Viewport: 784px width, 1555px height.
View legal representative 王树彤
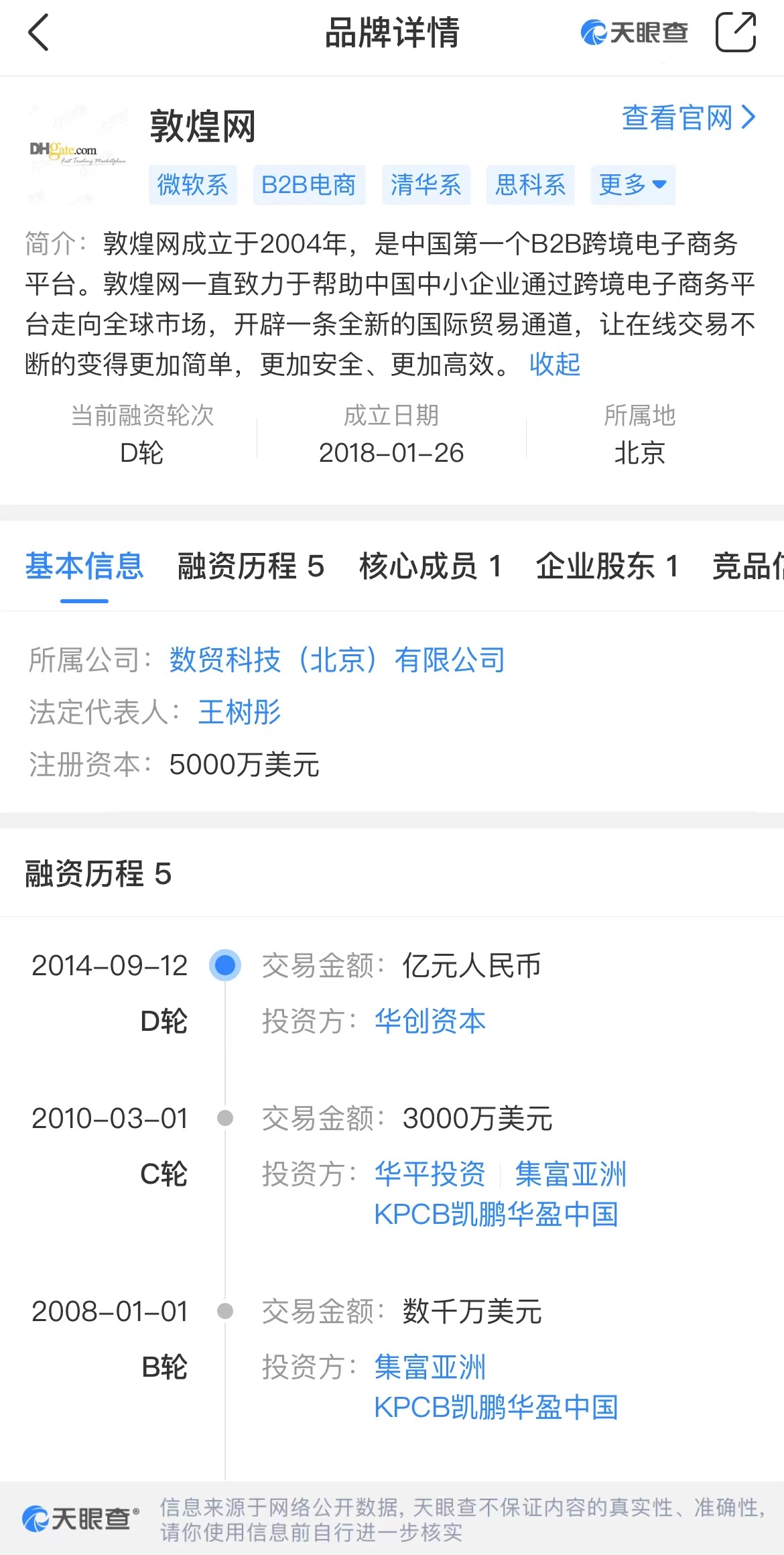239,712
